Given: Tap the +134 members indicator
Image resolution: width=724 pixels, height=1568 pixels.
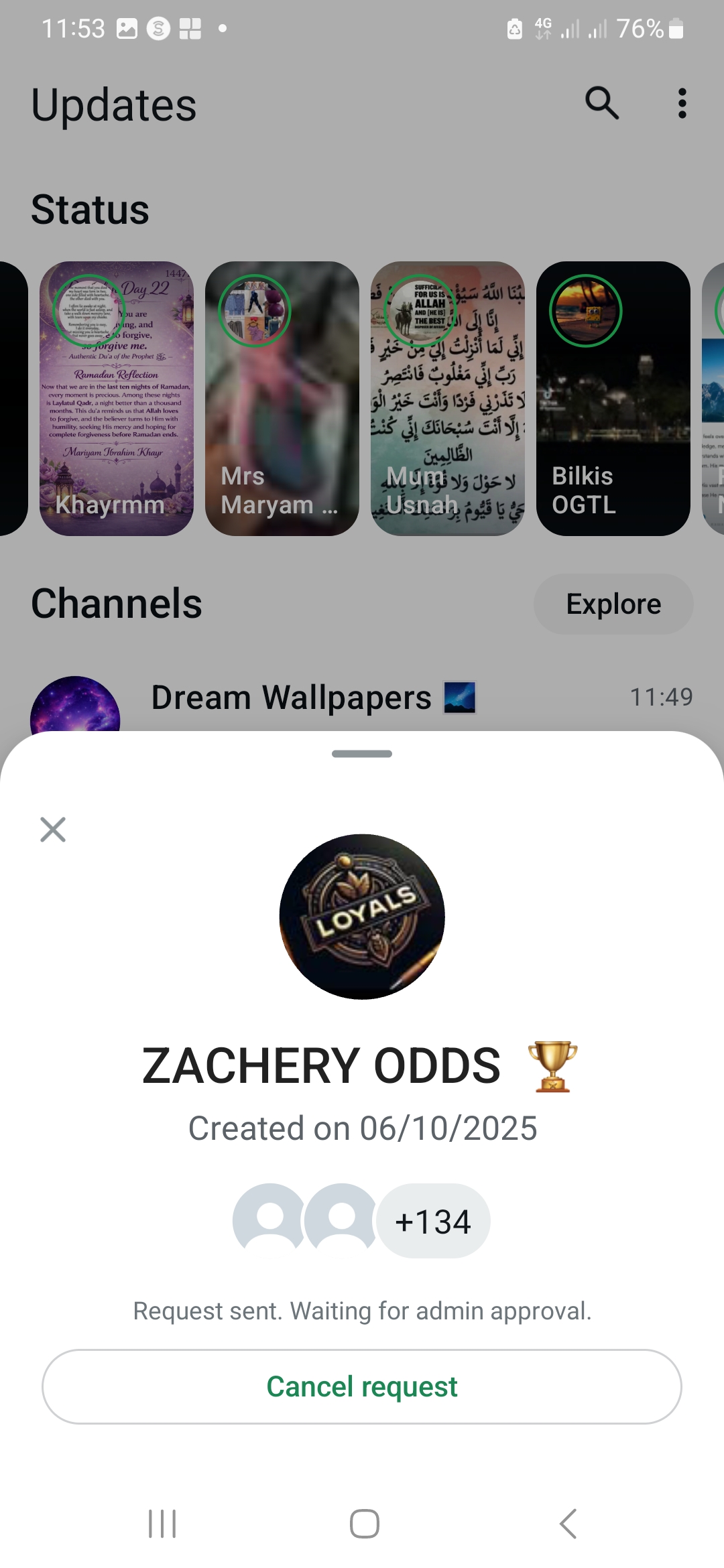Looking at the screenshot, I should [x=433, y=1221].
